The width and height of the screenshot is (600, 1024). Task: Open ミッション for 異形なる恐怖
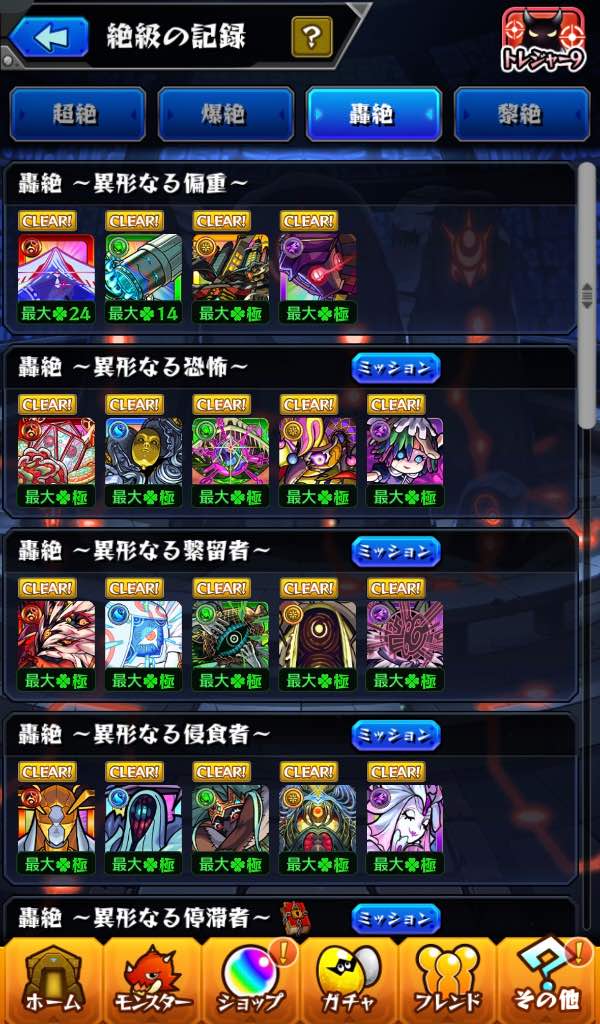pyautogui.click(x=396, y=368)
